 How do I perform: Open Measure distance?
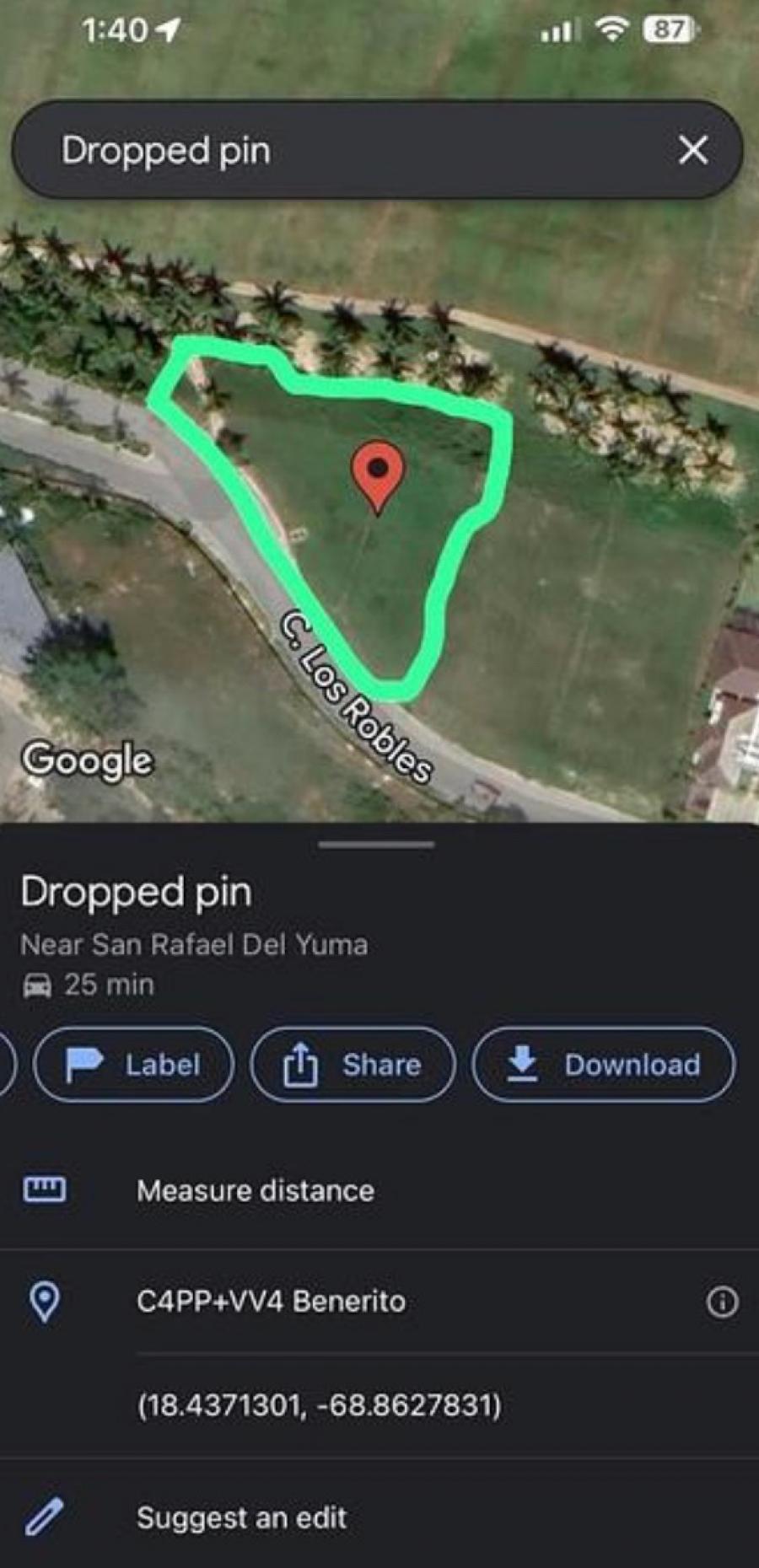(x=379, y=1190)
